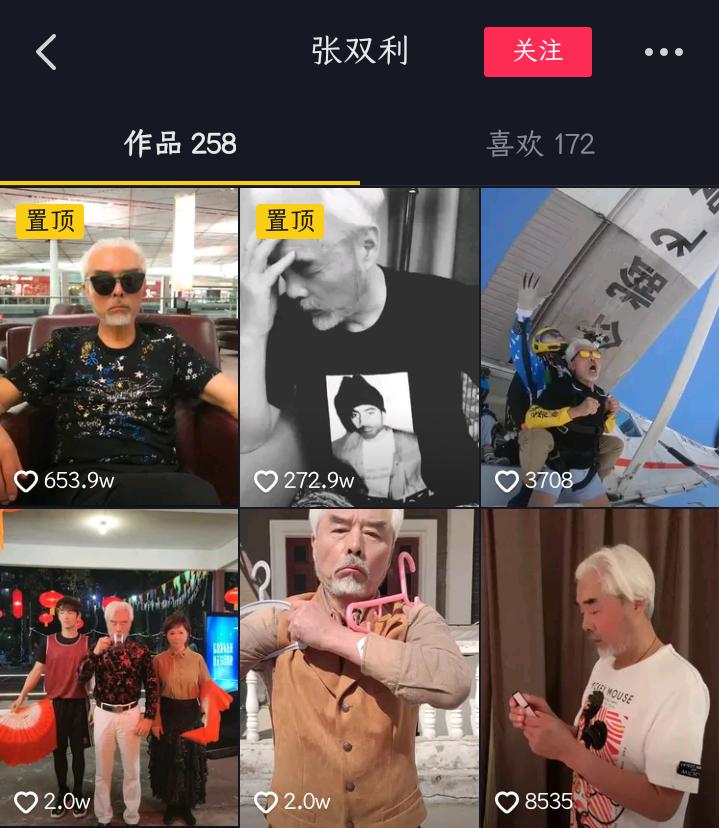Viewport: 719px width, 828px height.
Task: Go back using the top-left arrow
Action: (x=46, y=52)
